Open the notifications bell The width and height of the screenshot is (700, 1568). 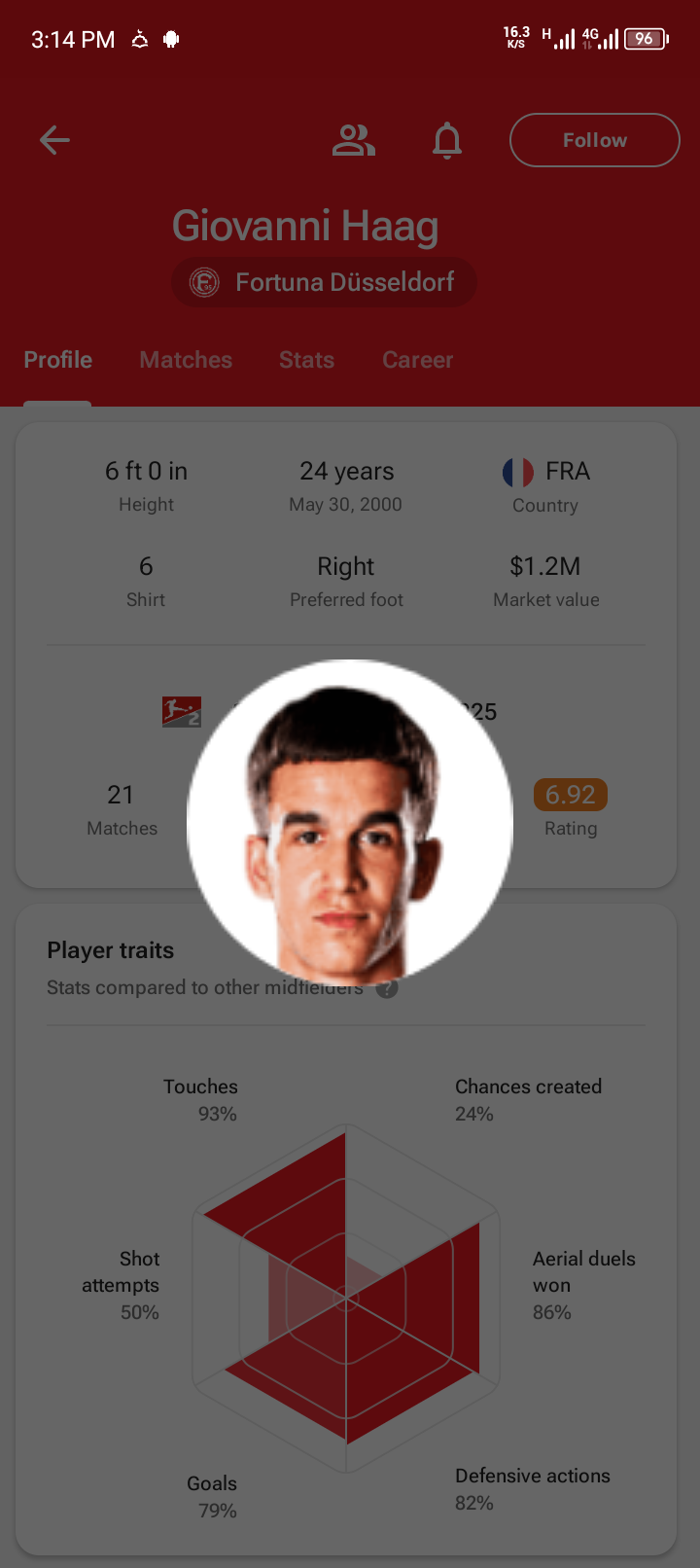click(447, 140)
